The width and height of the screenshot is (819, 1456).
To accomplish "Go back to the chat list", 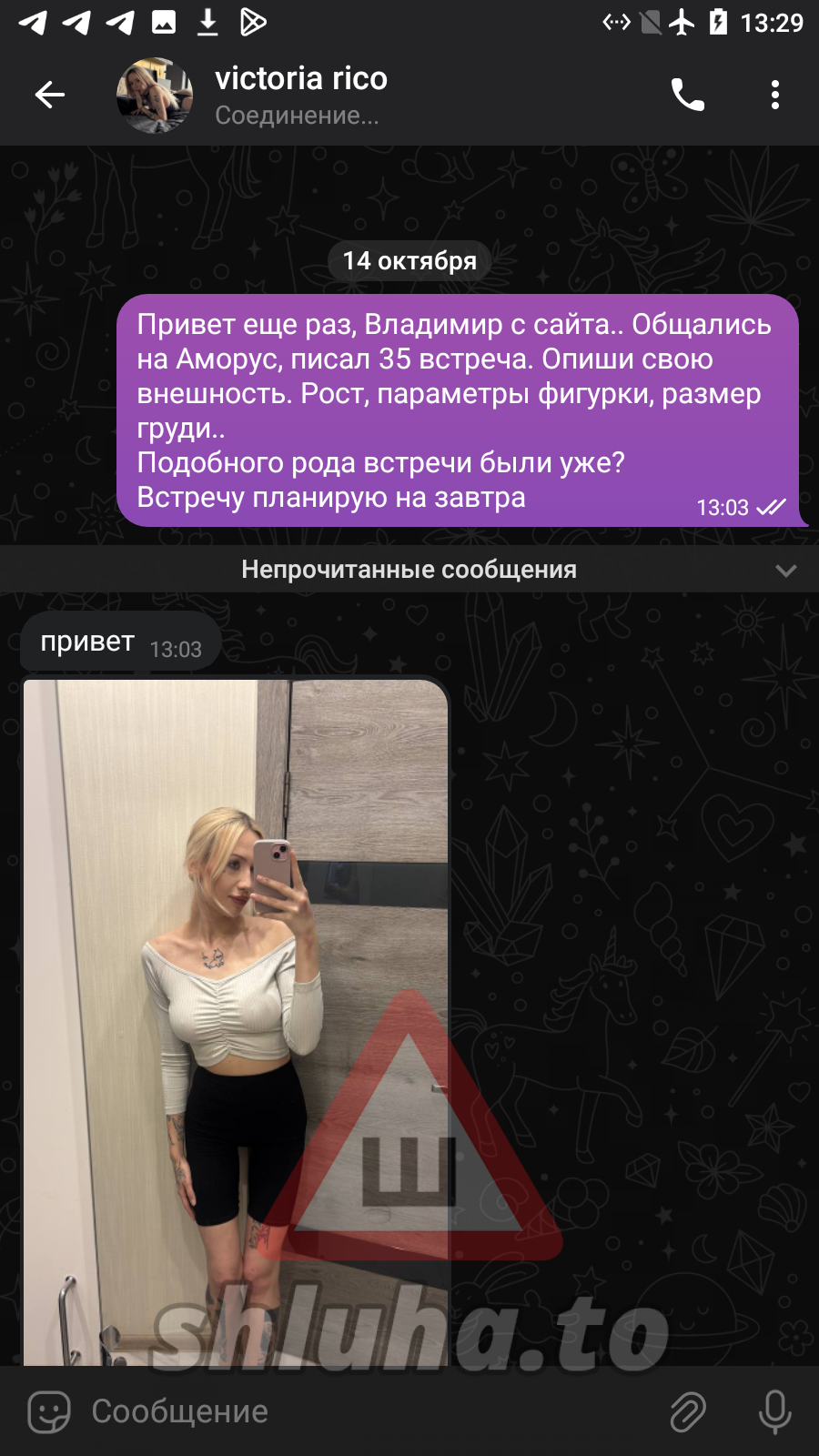I will (x=50, y=95).
